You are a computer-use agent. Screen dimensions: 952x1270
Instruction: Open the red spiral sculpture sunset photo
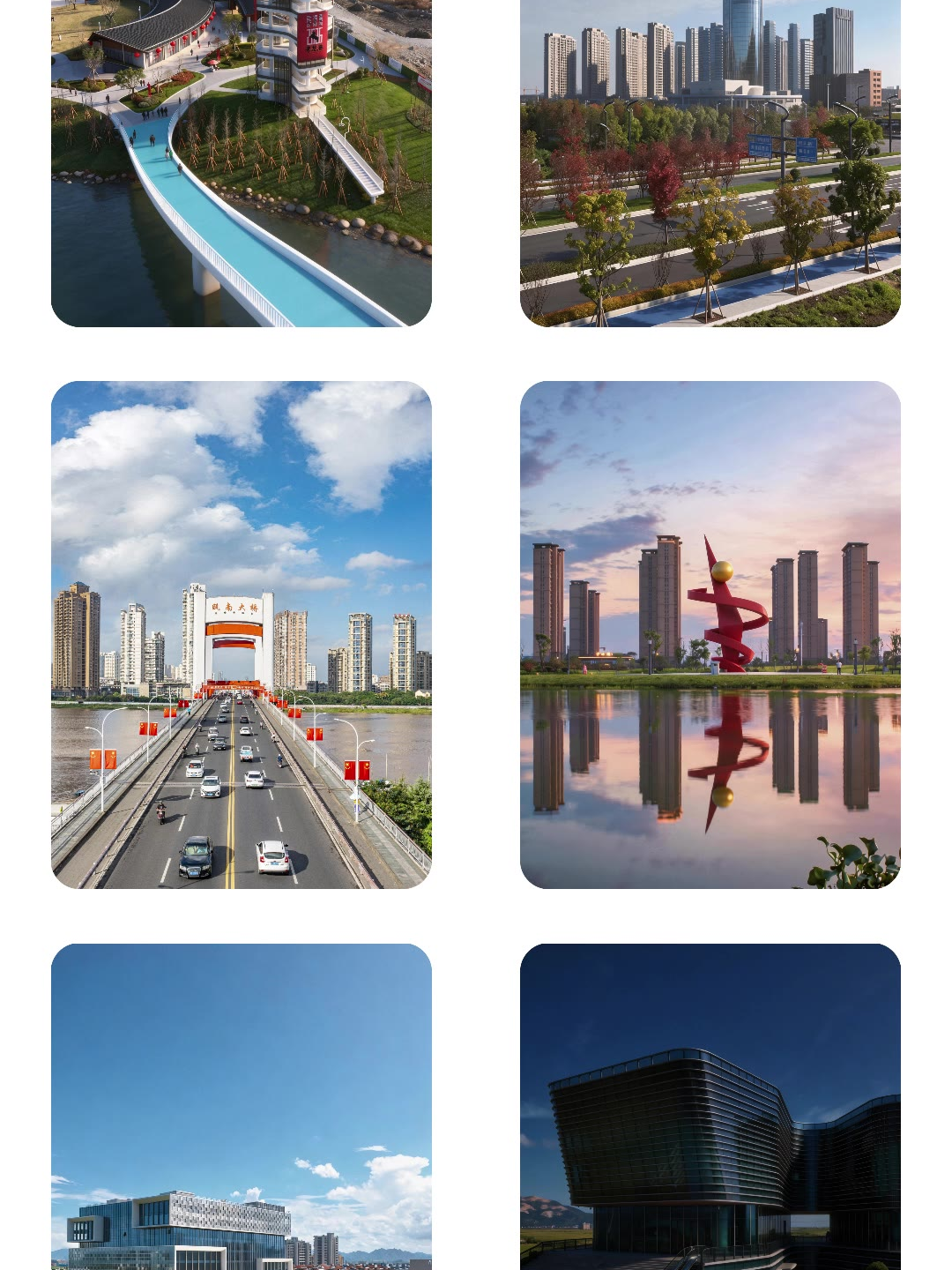point(710,634)
